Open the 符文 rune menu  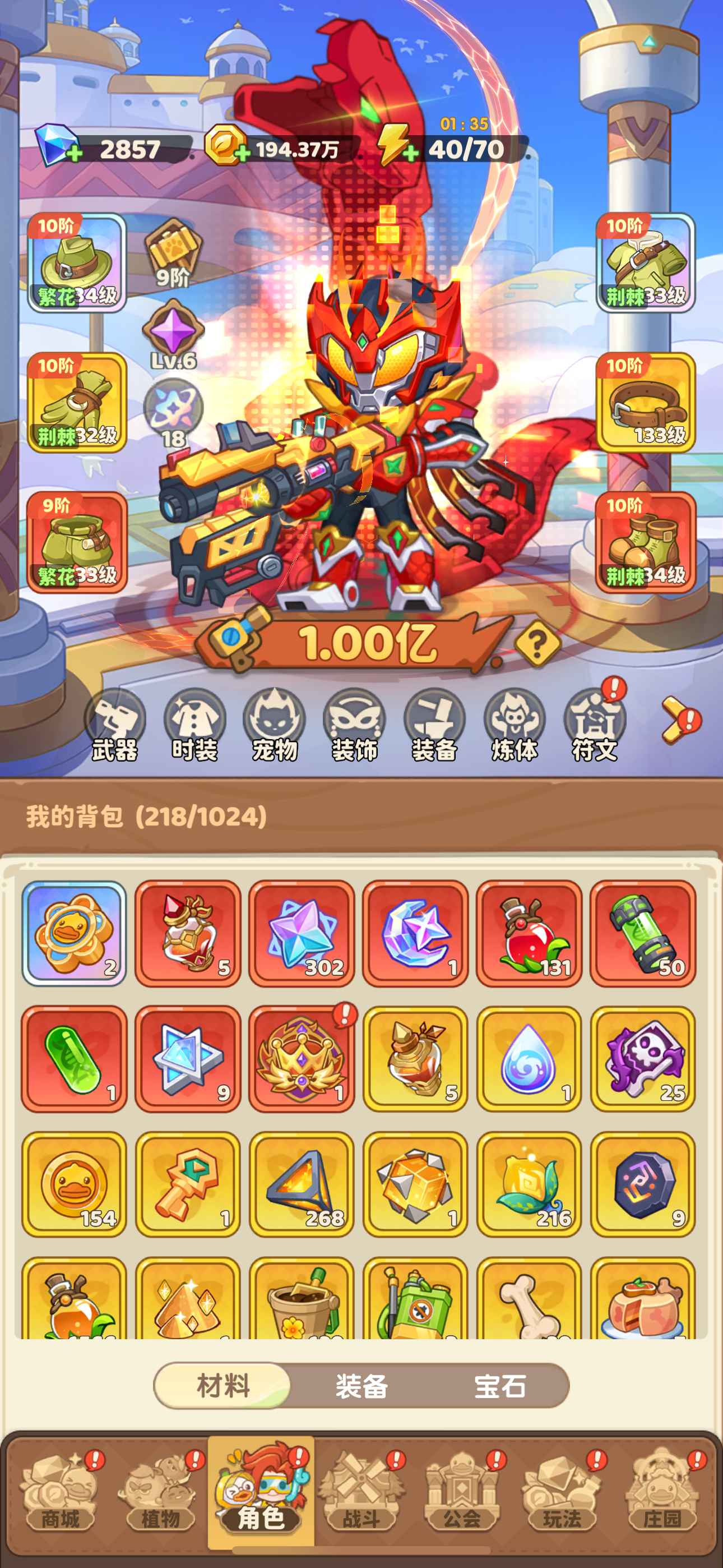595,725
